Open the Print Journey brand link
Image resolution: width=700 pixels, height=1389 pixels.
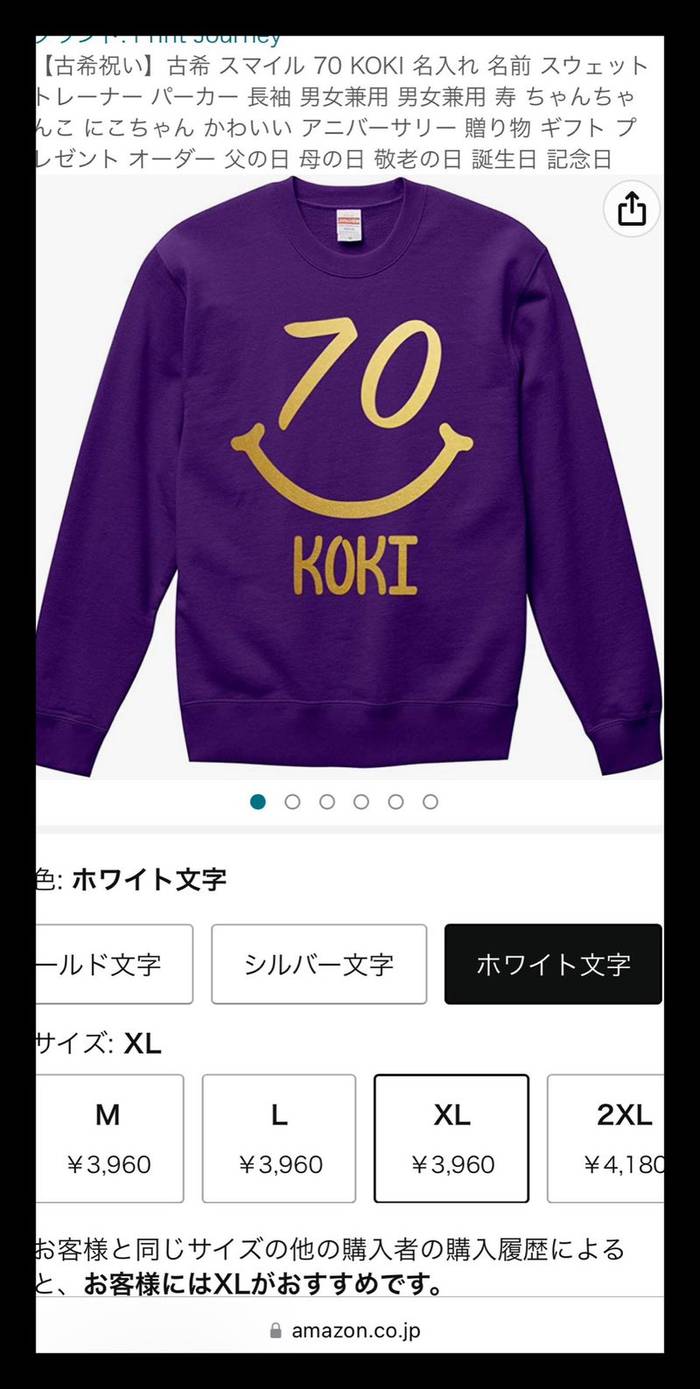(x=160, y=39)
